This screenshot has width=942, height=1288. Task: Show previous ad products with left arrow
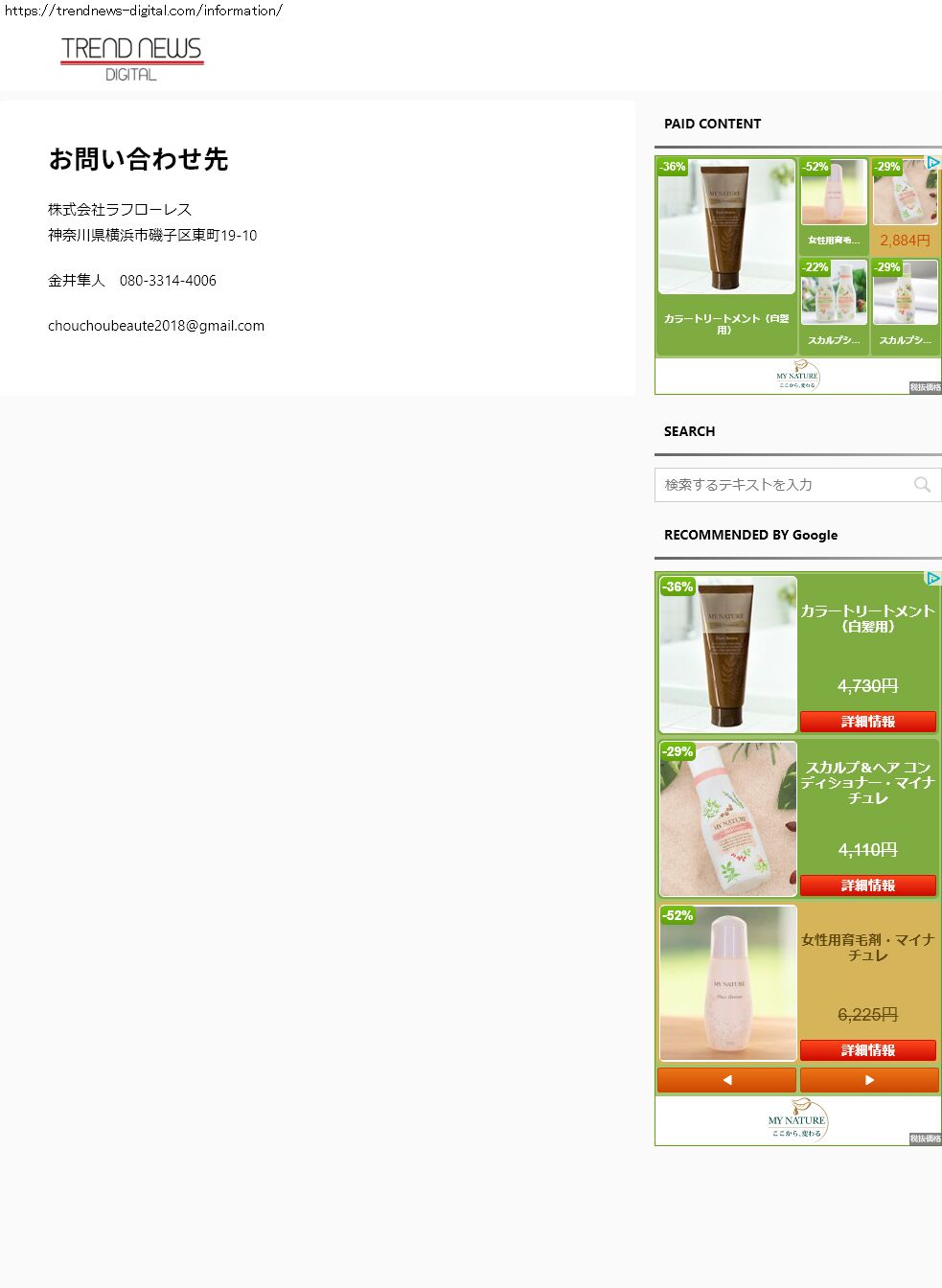[726, 1080]
